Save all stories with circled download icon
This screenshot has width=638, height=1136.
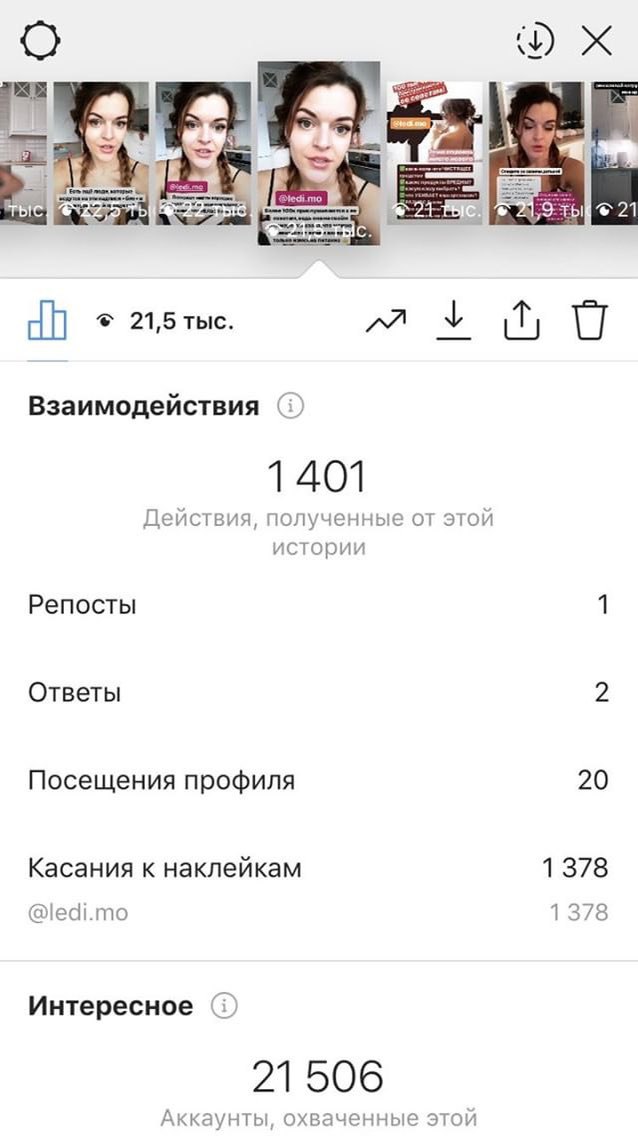tap(534, 41)
